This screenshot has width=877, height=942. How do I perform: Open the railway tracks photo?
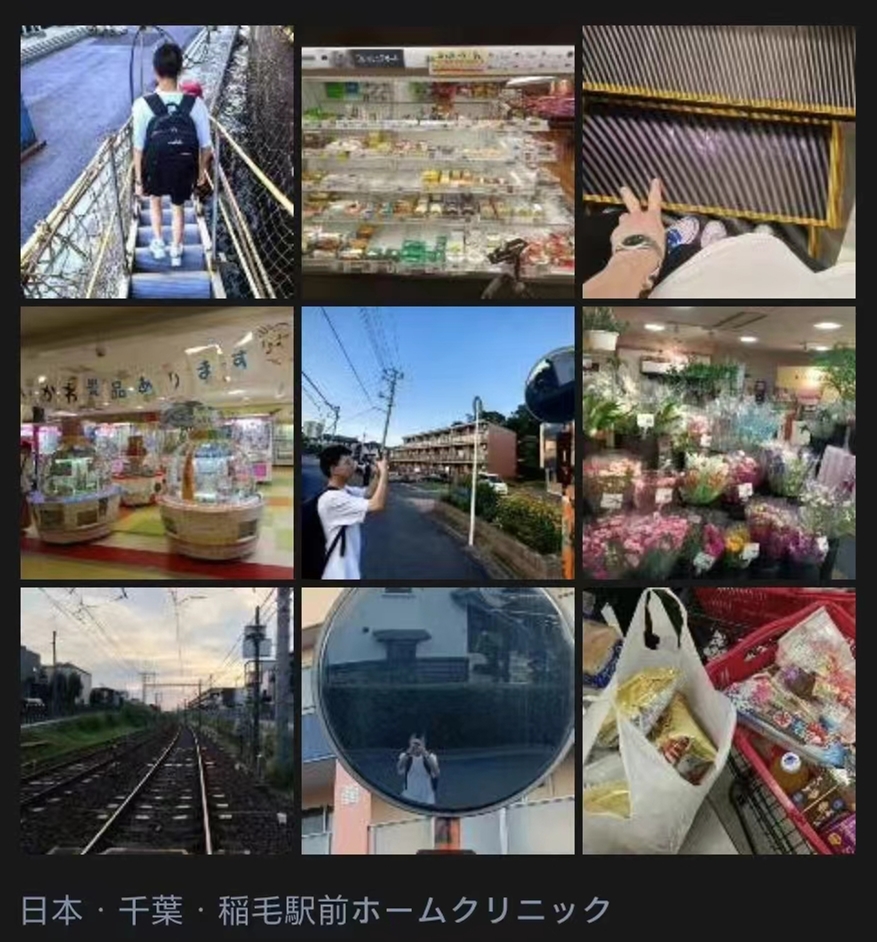click(157, 721)
